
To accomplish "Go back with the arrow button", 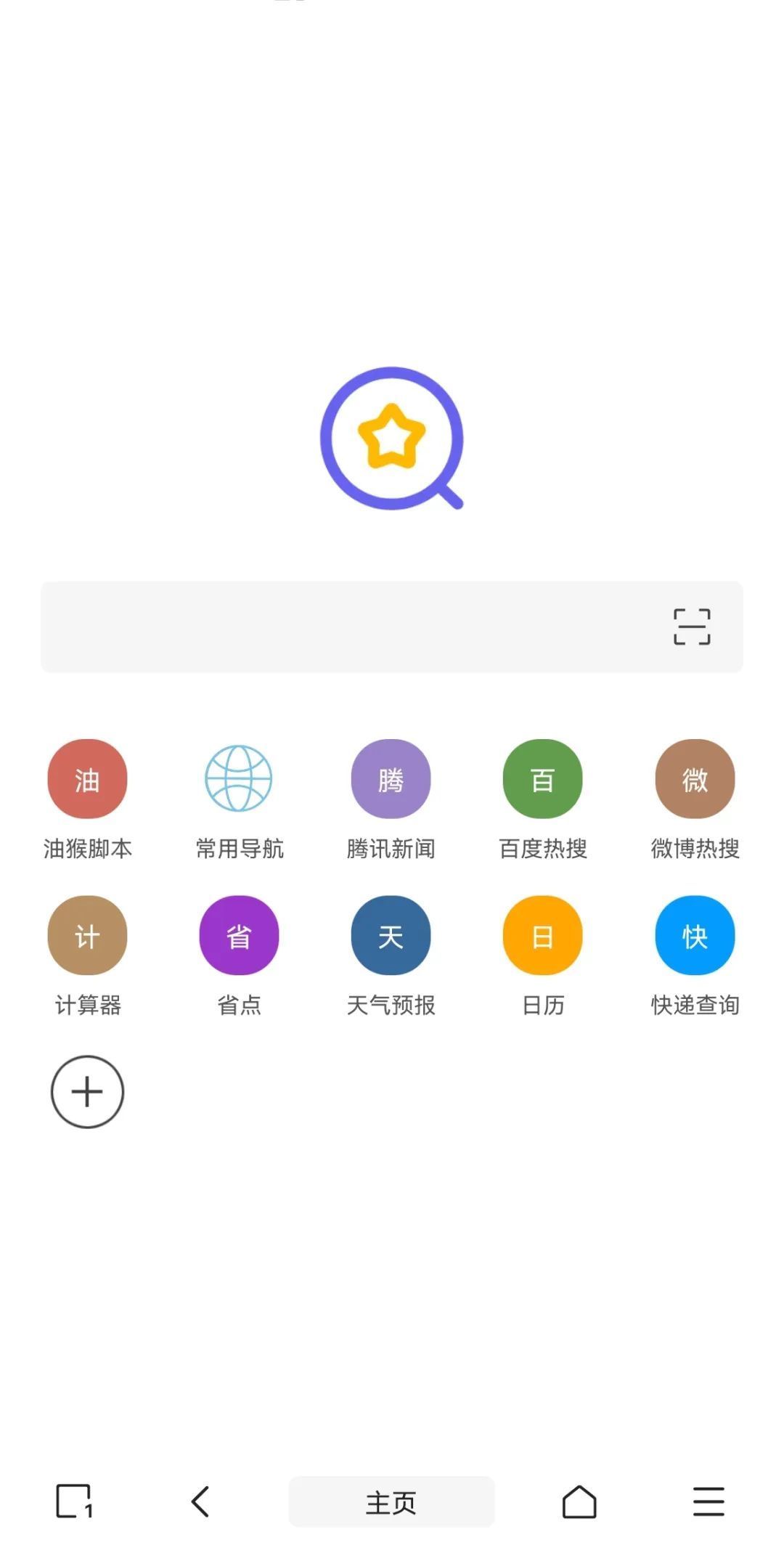I will point(200,1501).
